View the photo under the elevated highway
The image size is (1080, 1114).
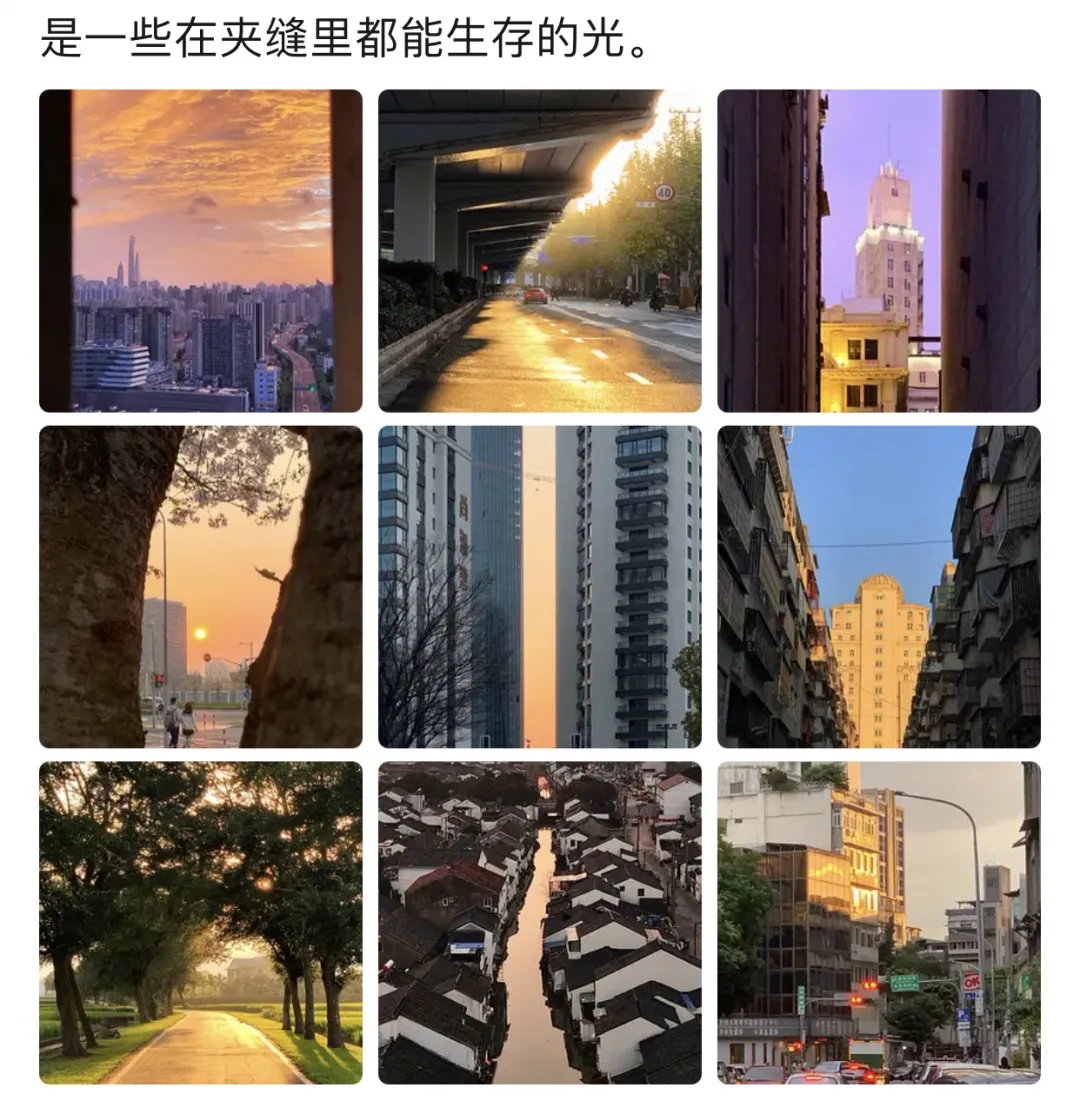coord(539,250)
